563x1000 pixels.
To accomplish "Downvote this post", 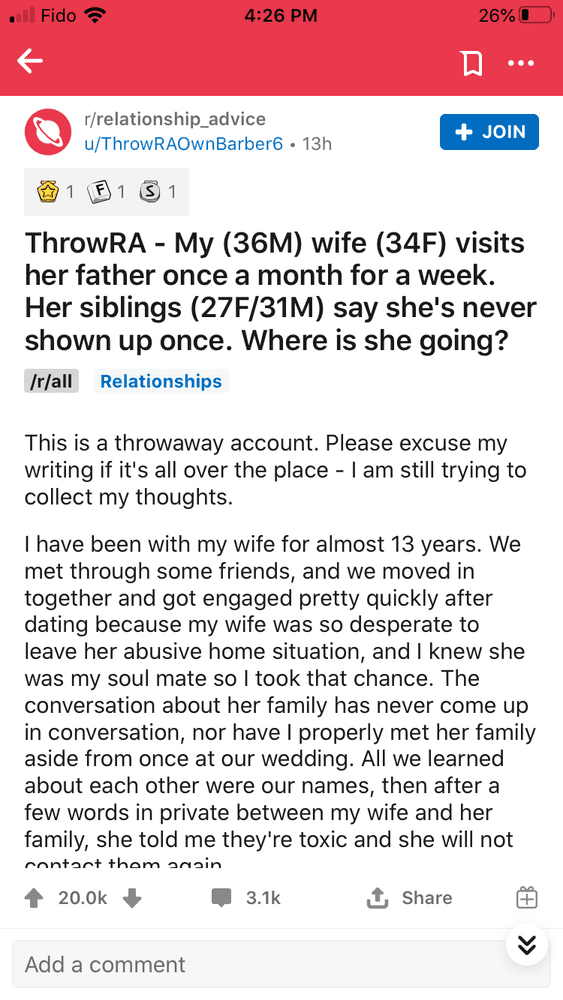I will click(x=131, y=898).
